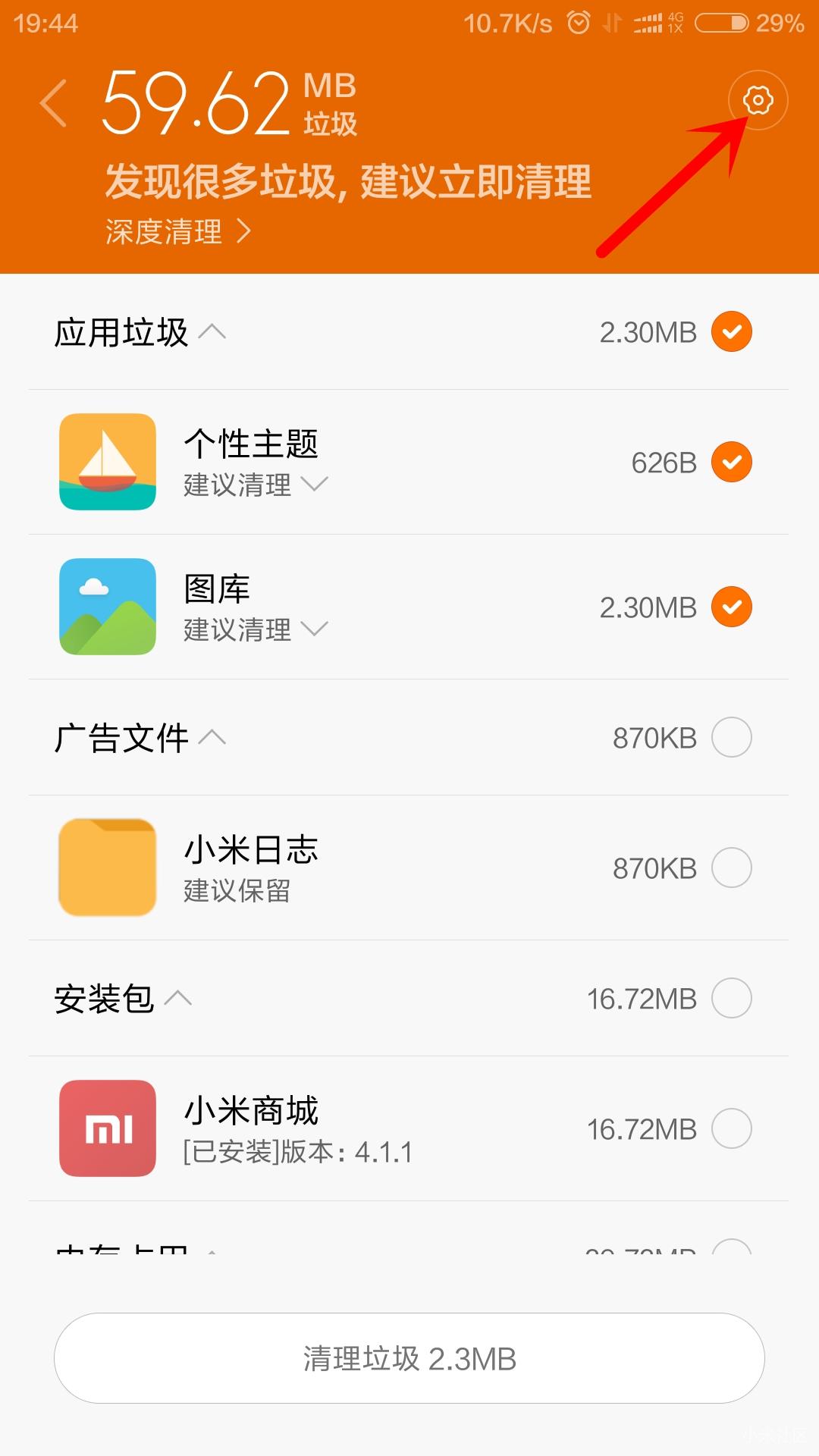Uncheck the 应用垃圾 section checkbox

coord(730,331)
